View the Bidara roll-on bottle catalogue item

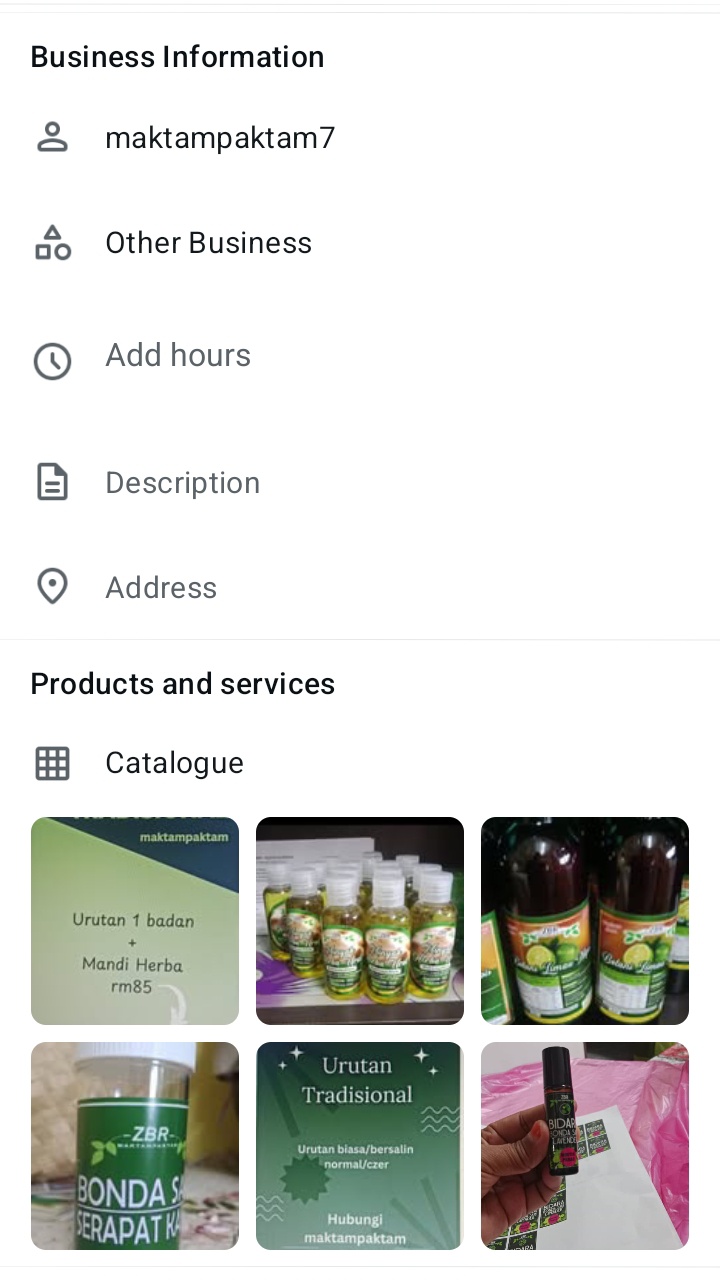coord(585,1146)
